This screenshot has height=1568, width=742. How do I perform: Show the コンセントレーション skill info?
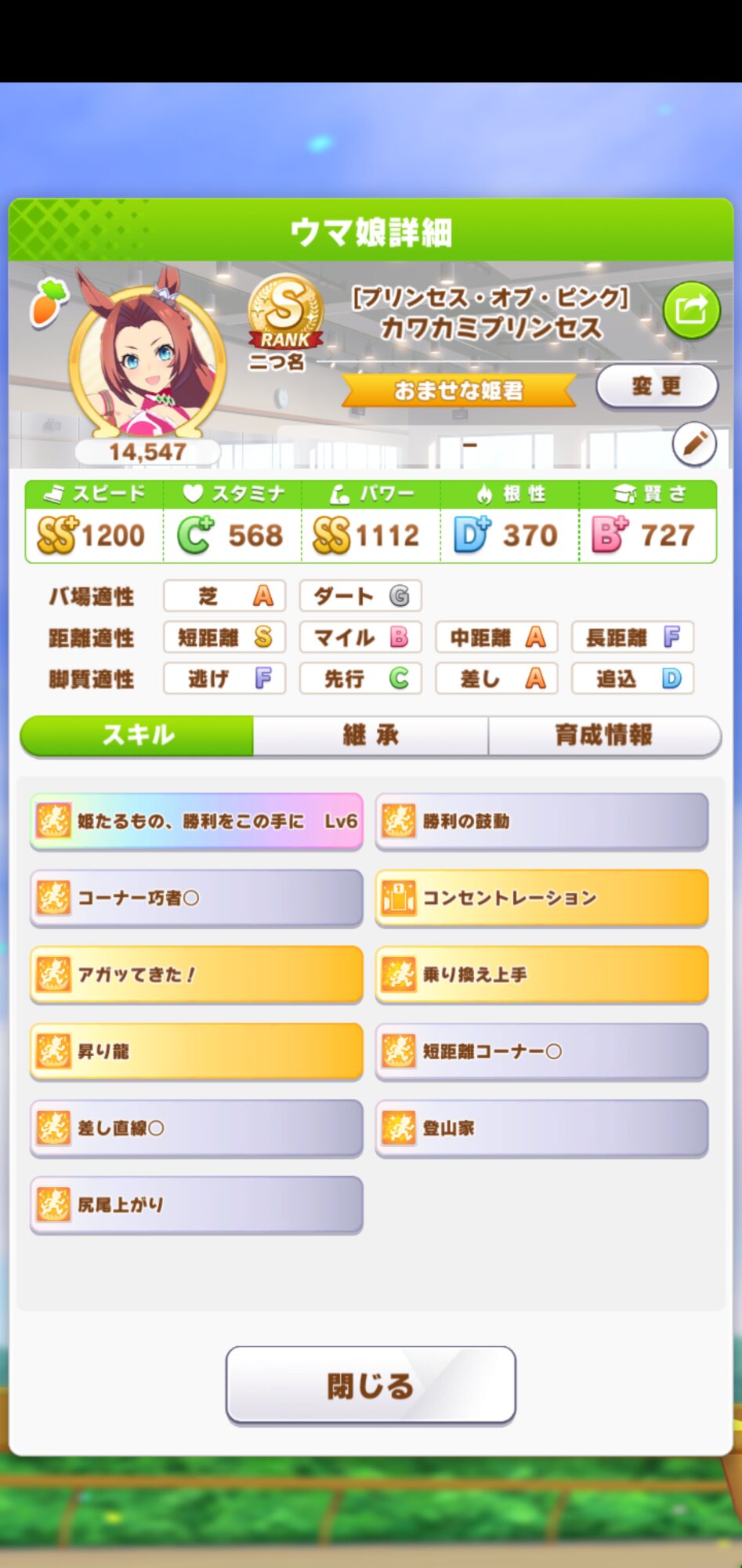coord(541,898)
